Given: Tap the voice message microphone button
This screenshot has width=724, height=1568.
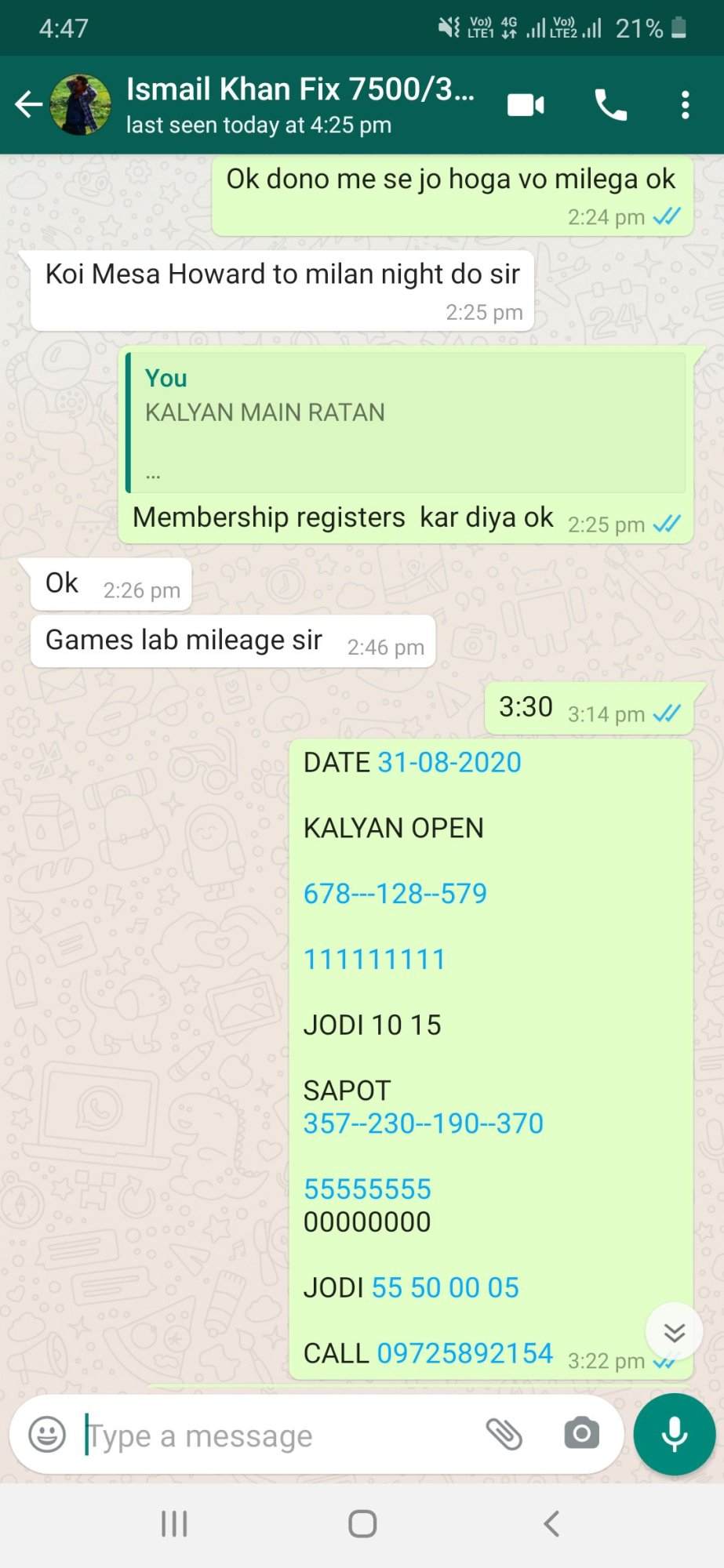Looking at the screenshot, I should [675, 1434].
